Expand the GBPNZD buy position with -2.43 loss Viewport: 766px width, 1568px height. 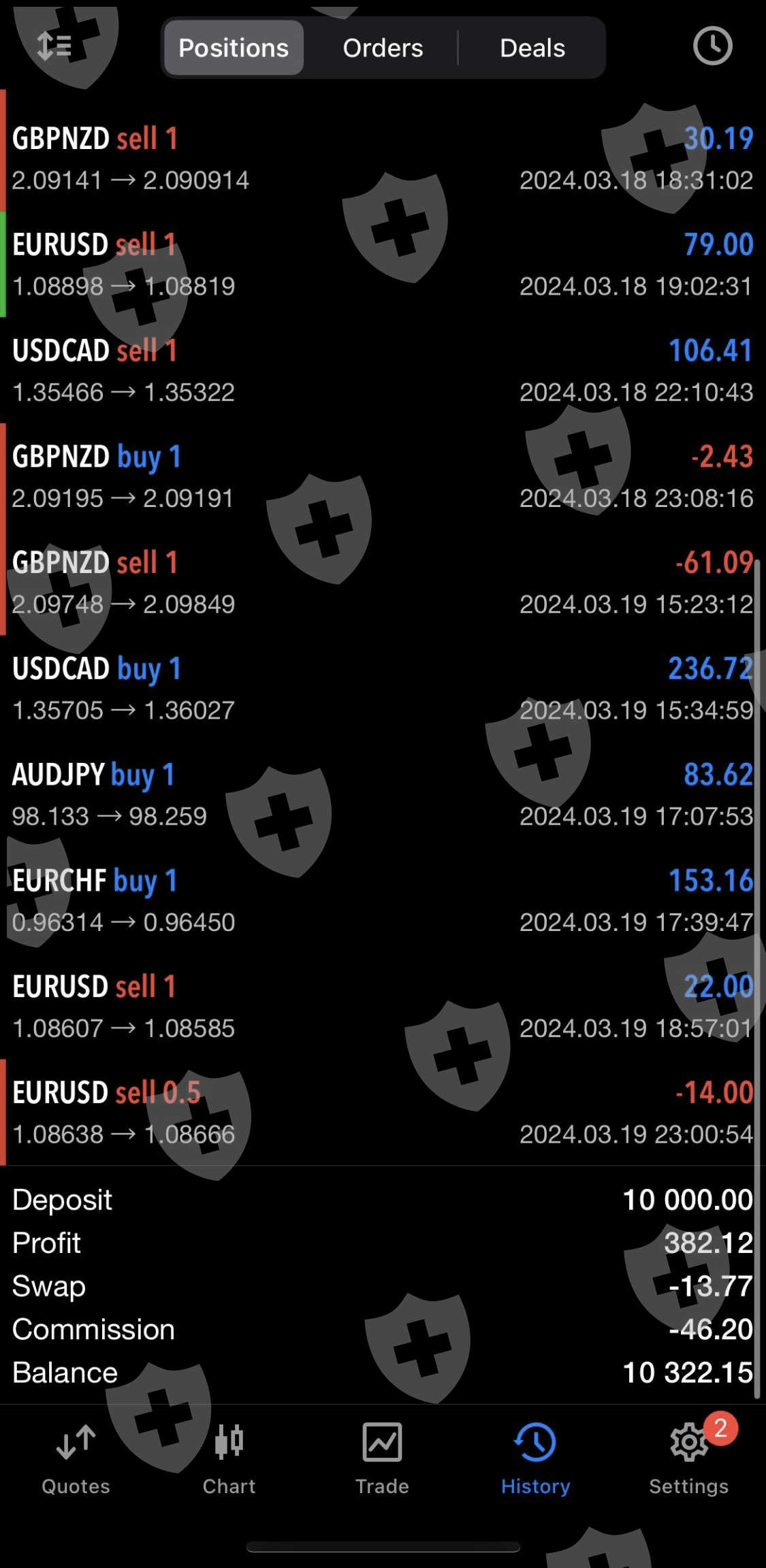point(383,477)
